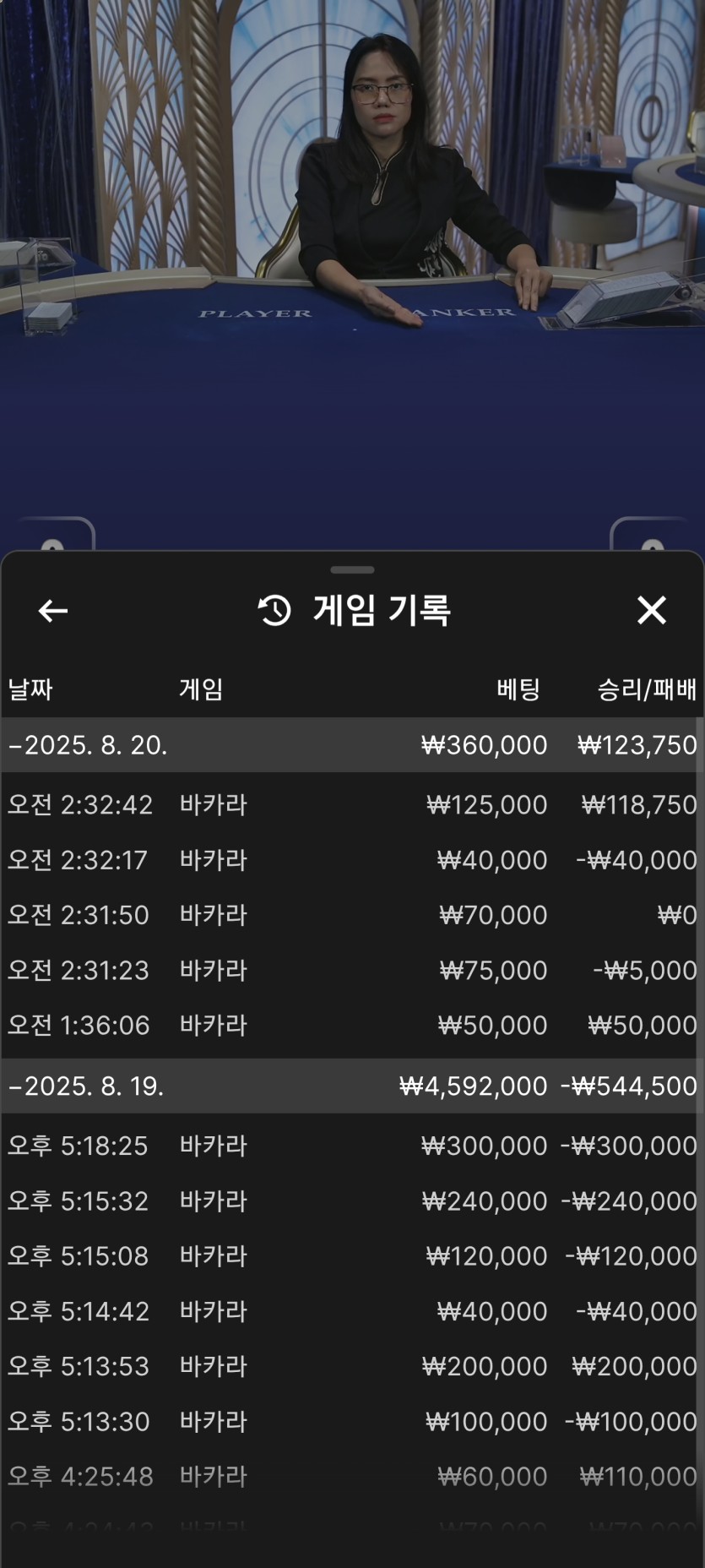View the 오후 5:13:30 바카라 record
The image size is (705, 1568).
click(x=351, y=1422)
